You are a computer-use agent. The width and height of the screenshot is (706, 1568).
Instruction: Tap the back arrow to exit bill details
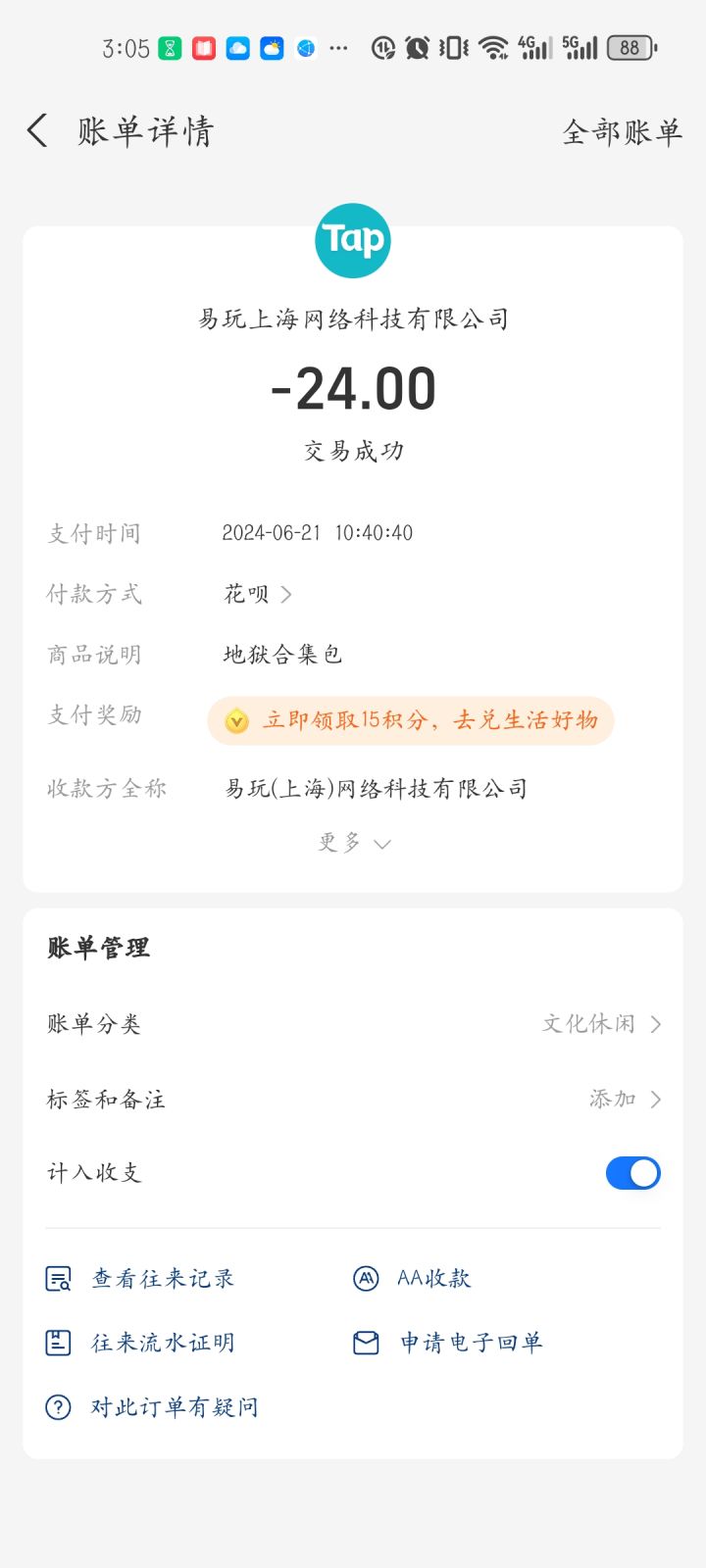click(x=36, y=129)
